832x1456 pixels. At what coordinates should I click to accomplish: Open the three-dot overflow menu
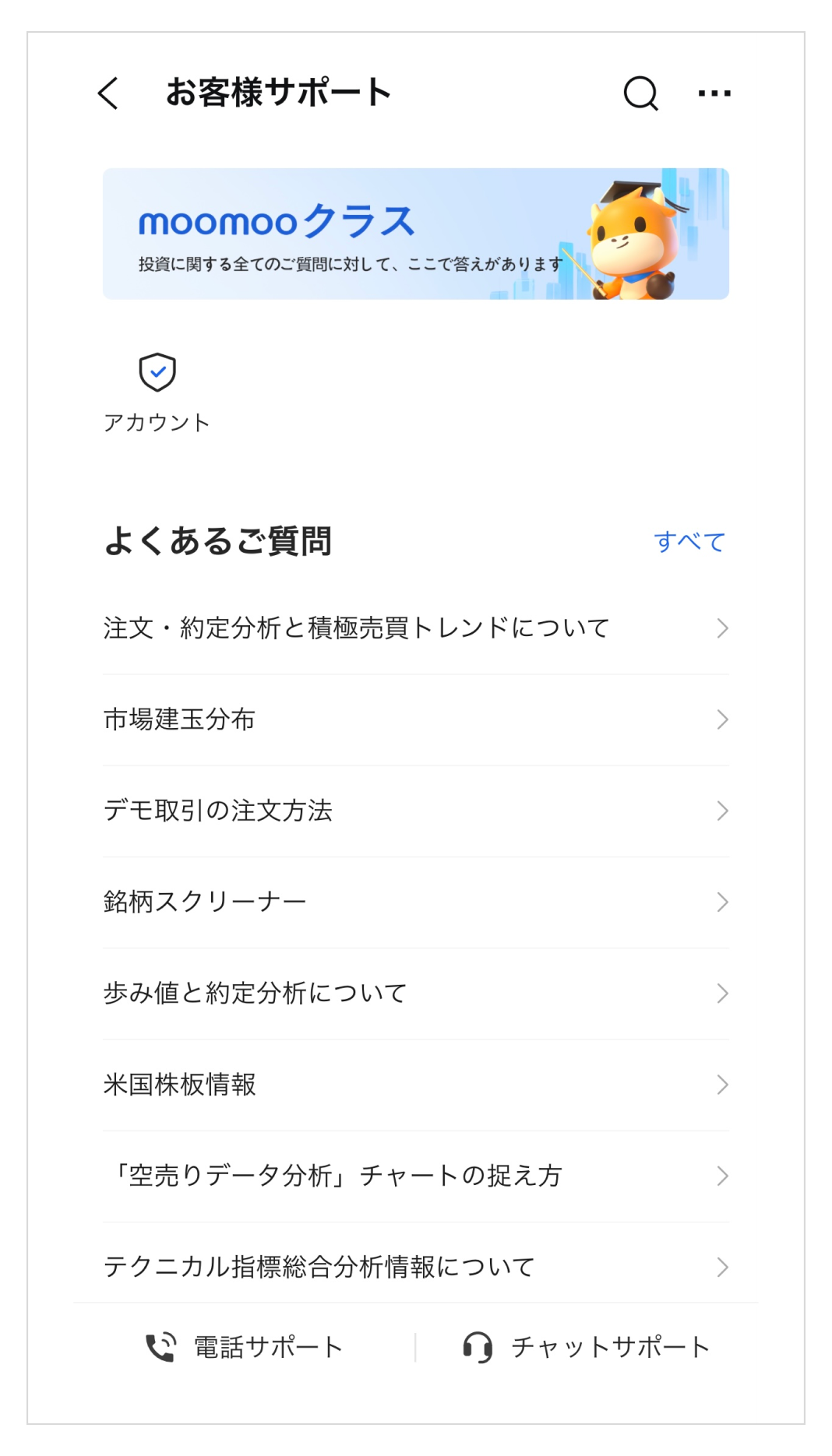coord(714,93)
